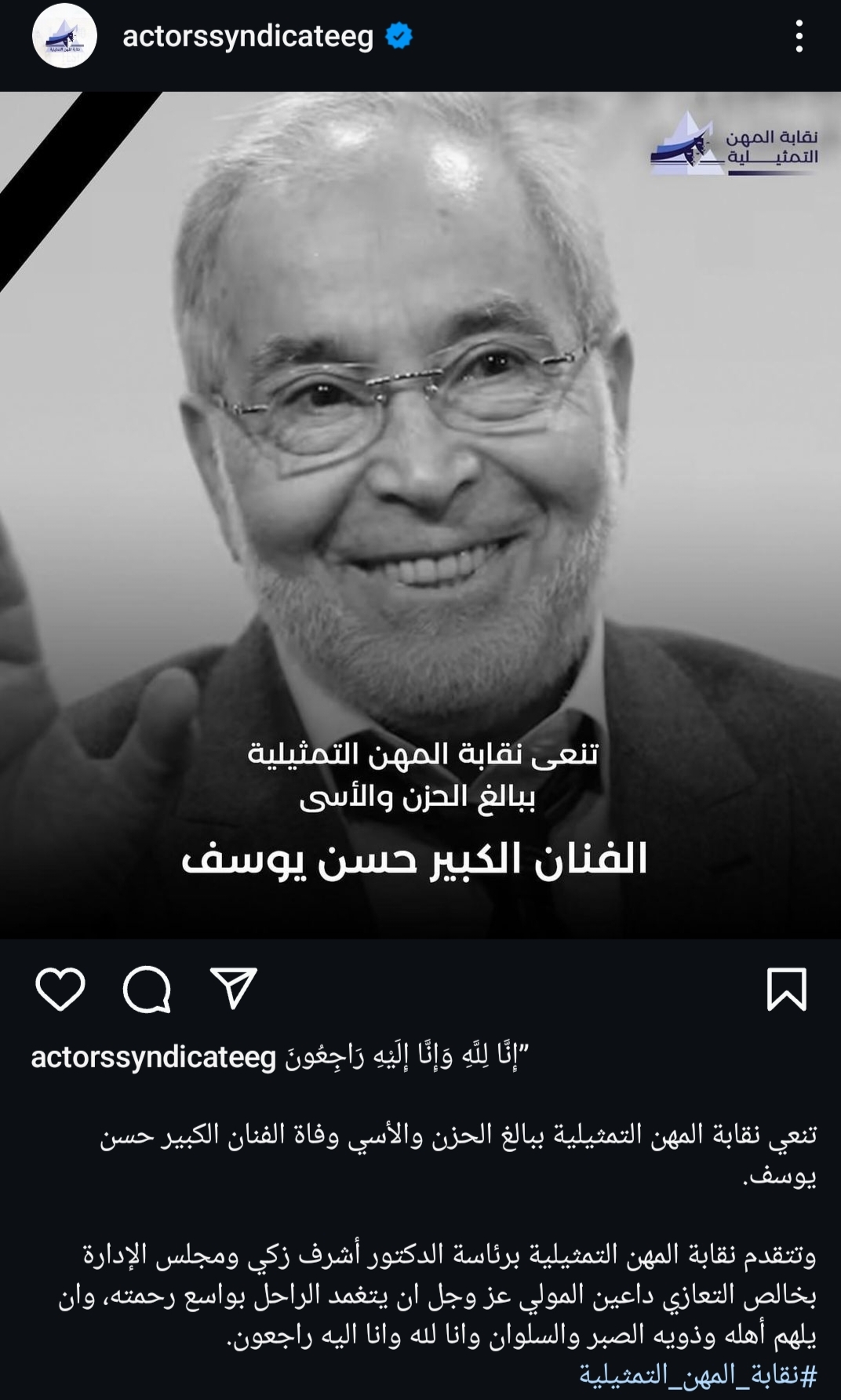The width and height of the screenshot is (841, 1400).
Task: Open the #نقابة_المهن_التمثيلية hashtag
Action: [697, 1374]
